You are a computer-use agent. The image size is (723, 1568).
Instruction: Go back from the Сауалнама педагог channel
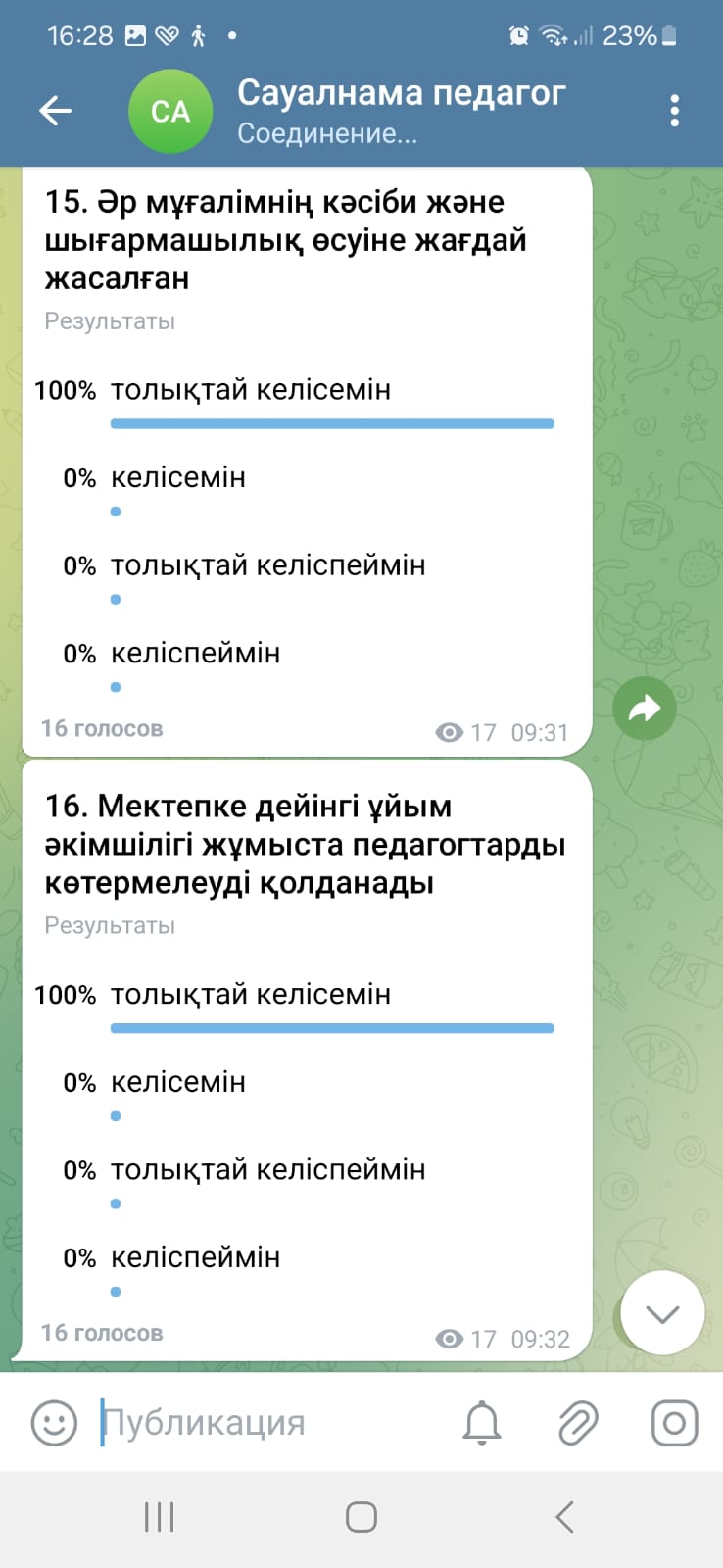click(x=56, y=111)
